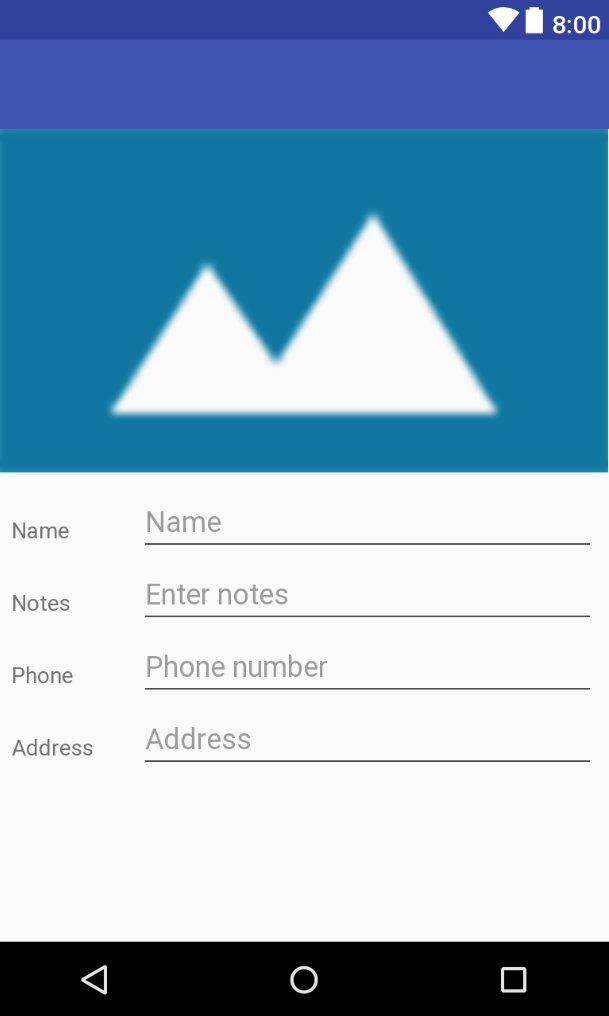Viewport: 609px width, 1016px height.
Task: Go back using system back button
Action: click(x=95, y=979)
